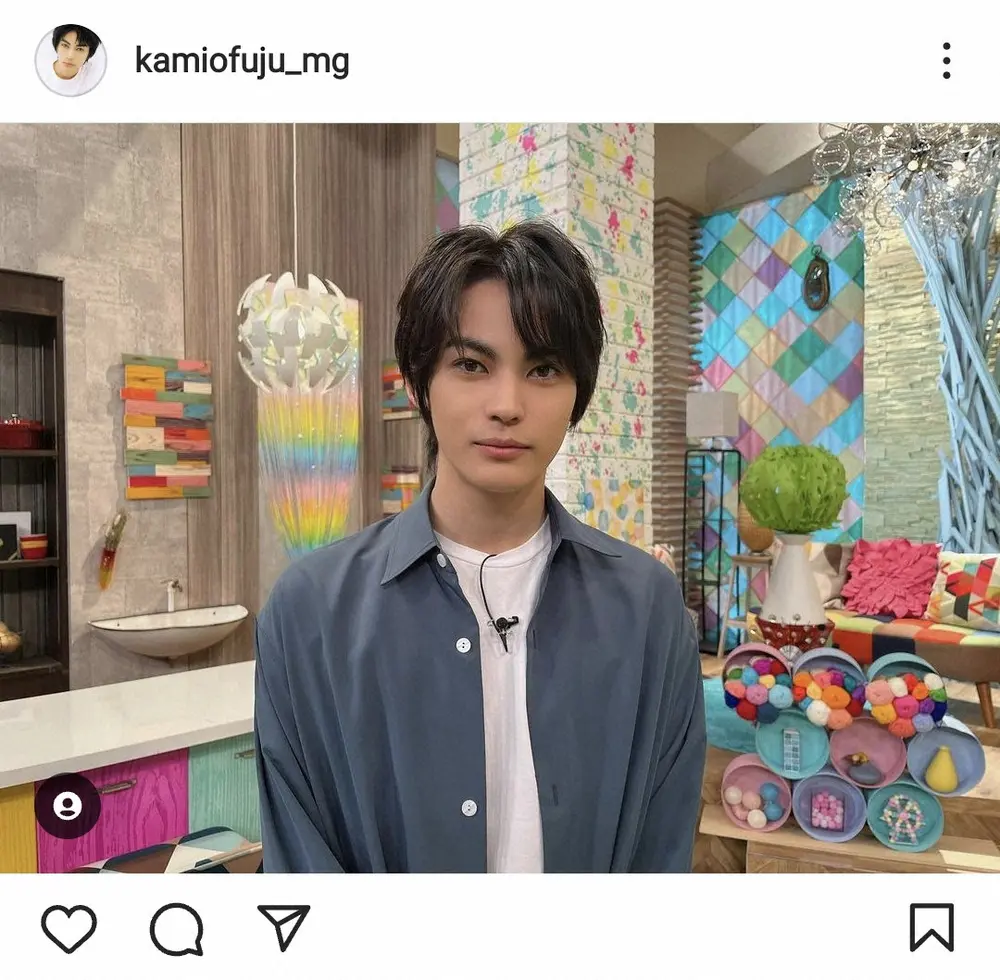Share this post via paper plane icon

[283, 927]
